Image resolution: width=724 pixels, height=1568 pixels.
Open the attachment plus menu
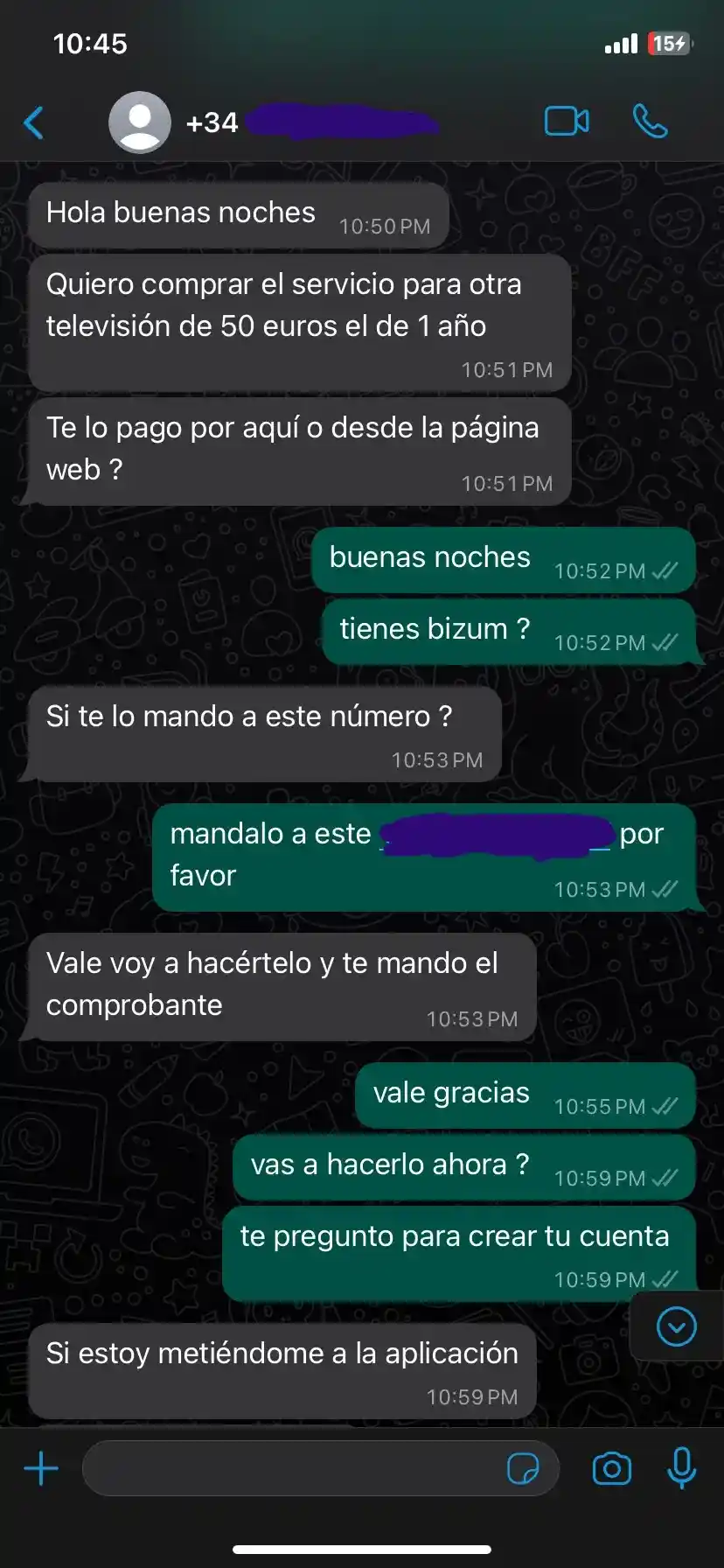click(40, 1468)
